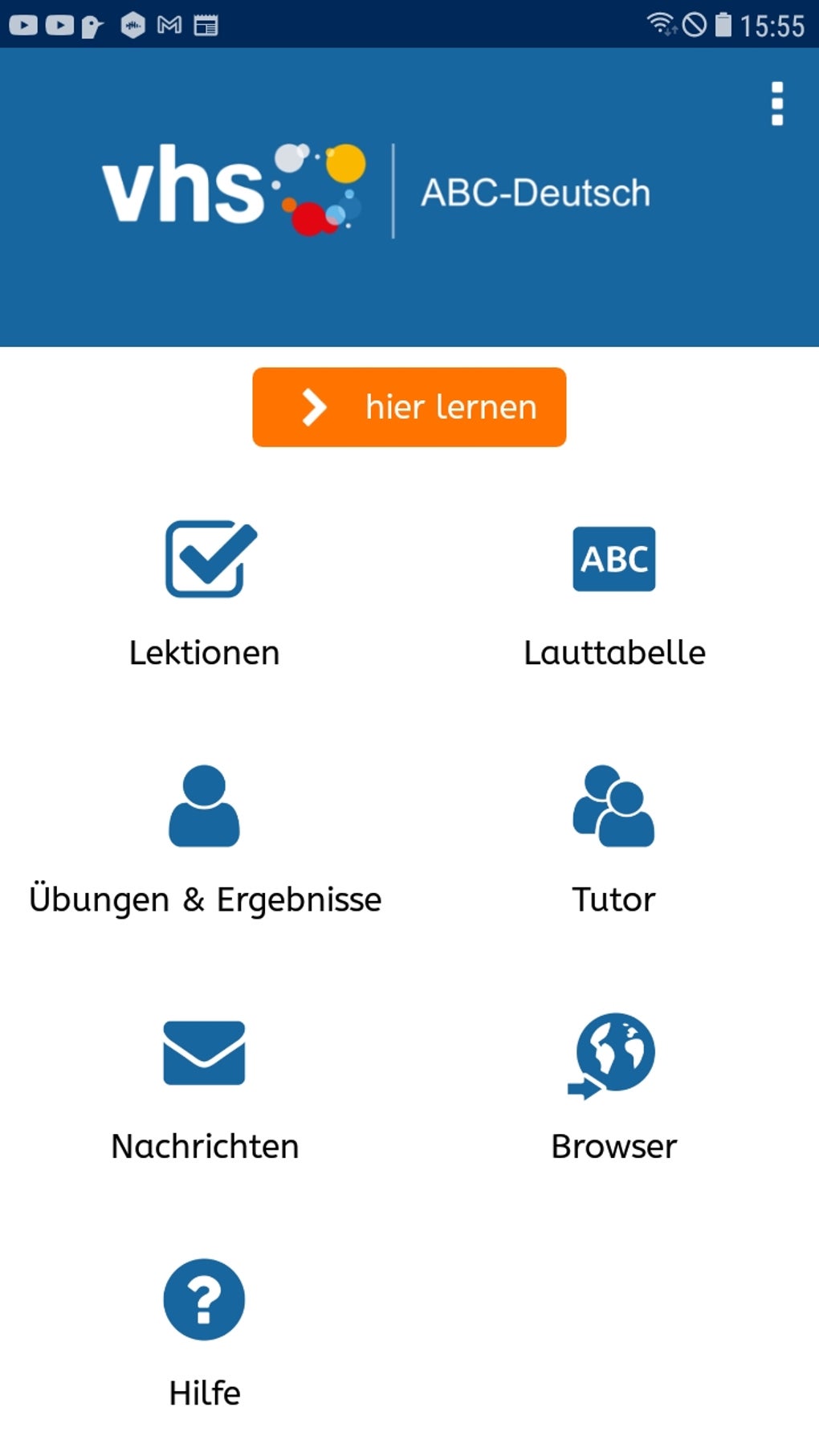Viewport: 819px width, 1456px height.
Task: Open the Hilfe section
Action: [206, 1333]
